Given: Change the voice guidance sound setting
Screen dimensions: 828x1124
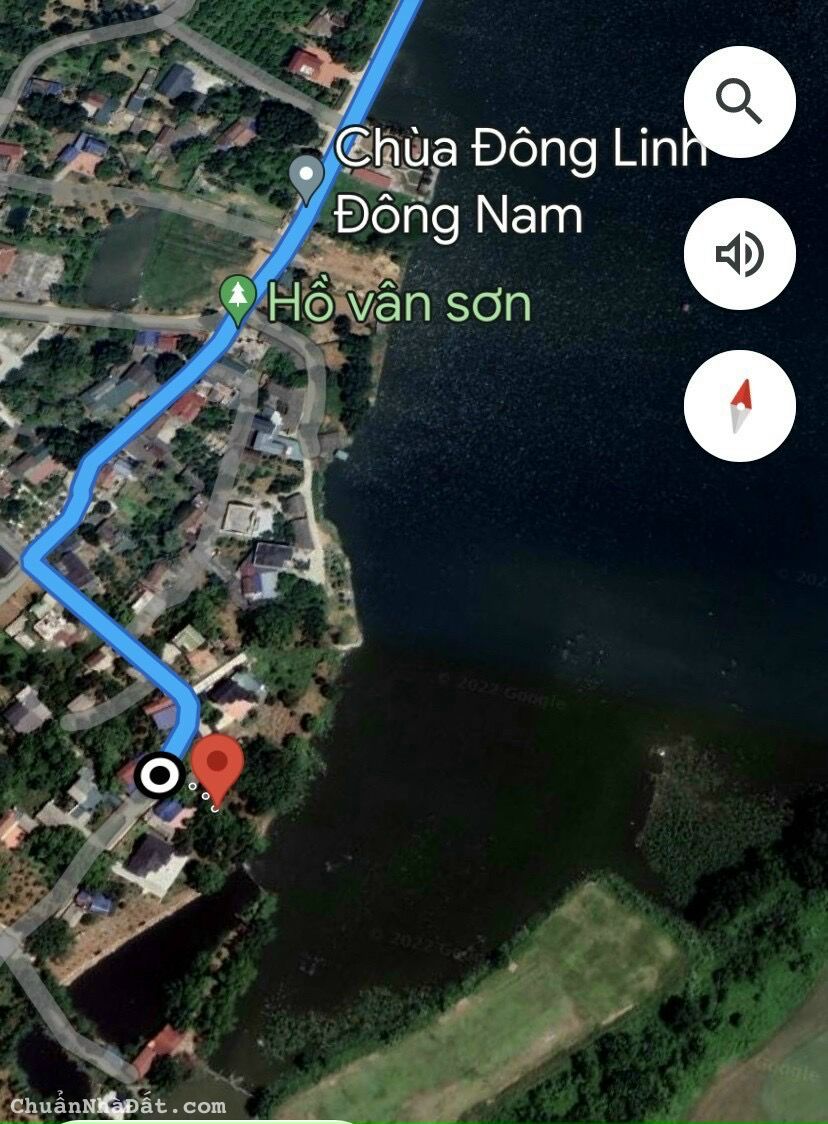Looking at the screenshot, I should (x=739, y=254).
